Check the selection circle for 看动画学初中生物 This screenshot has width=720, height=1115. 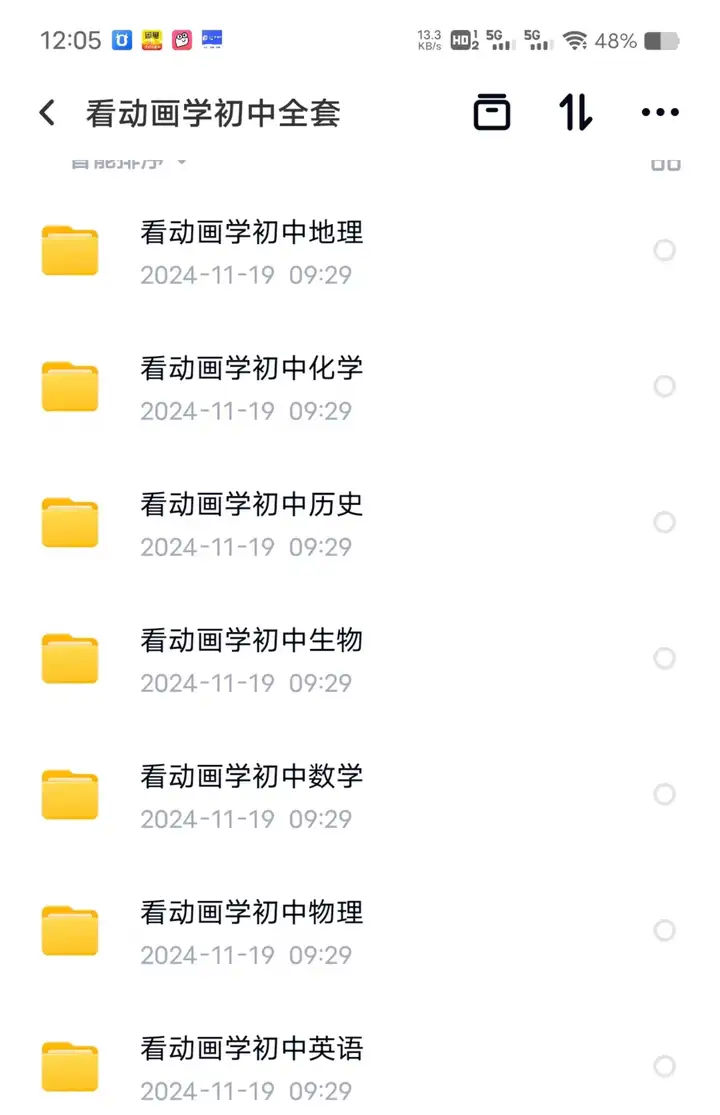point(664,658)
